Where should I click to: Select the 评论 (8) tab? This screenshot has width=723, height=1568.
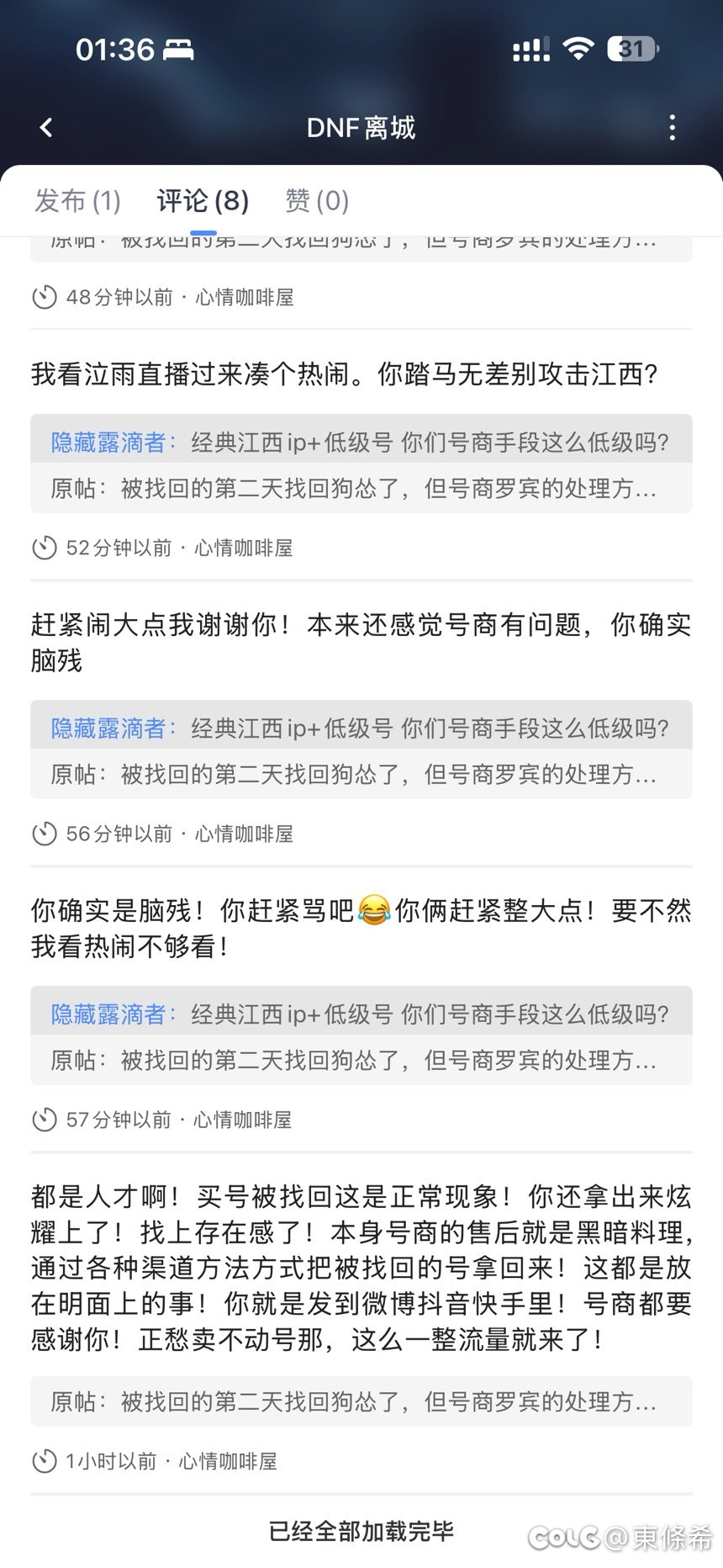(203, 201)
